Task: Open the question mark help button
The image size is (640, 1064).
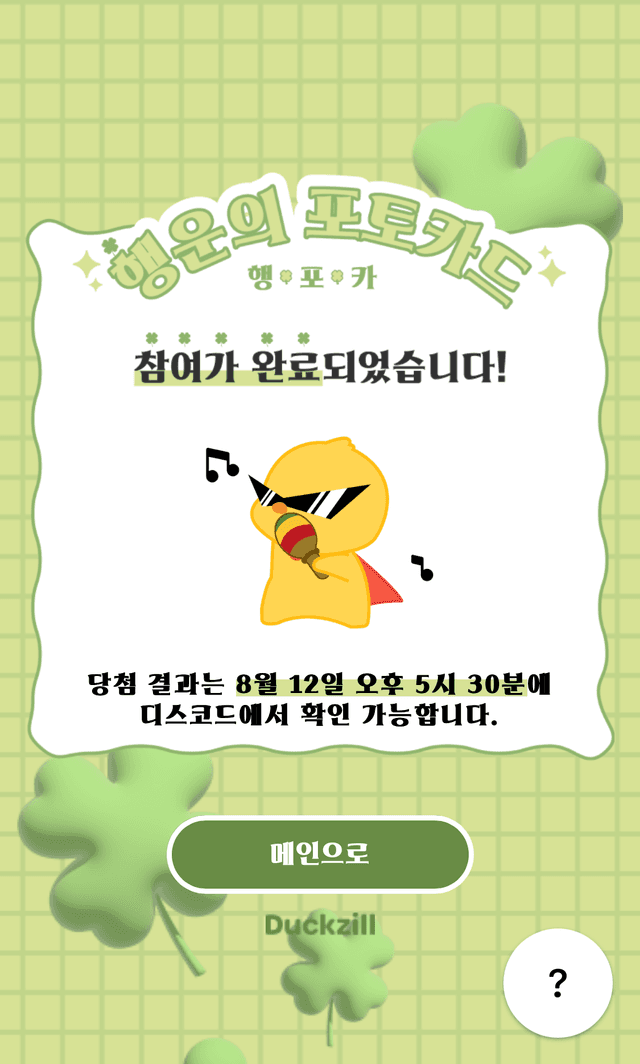Action: coord(558,982)
